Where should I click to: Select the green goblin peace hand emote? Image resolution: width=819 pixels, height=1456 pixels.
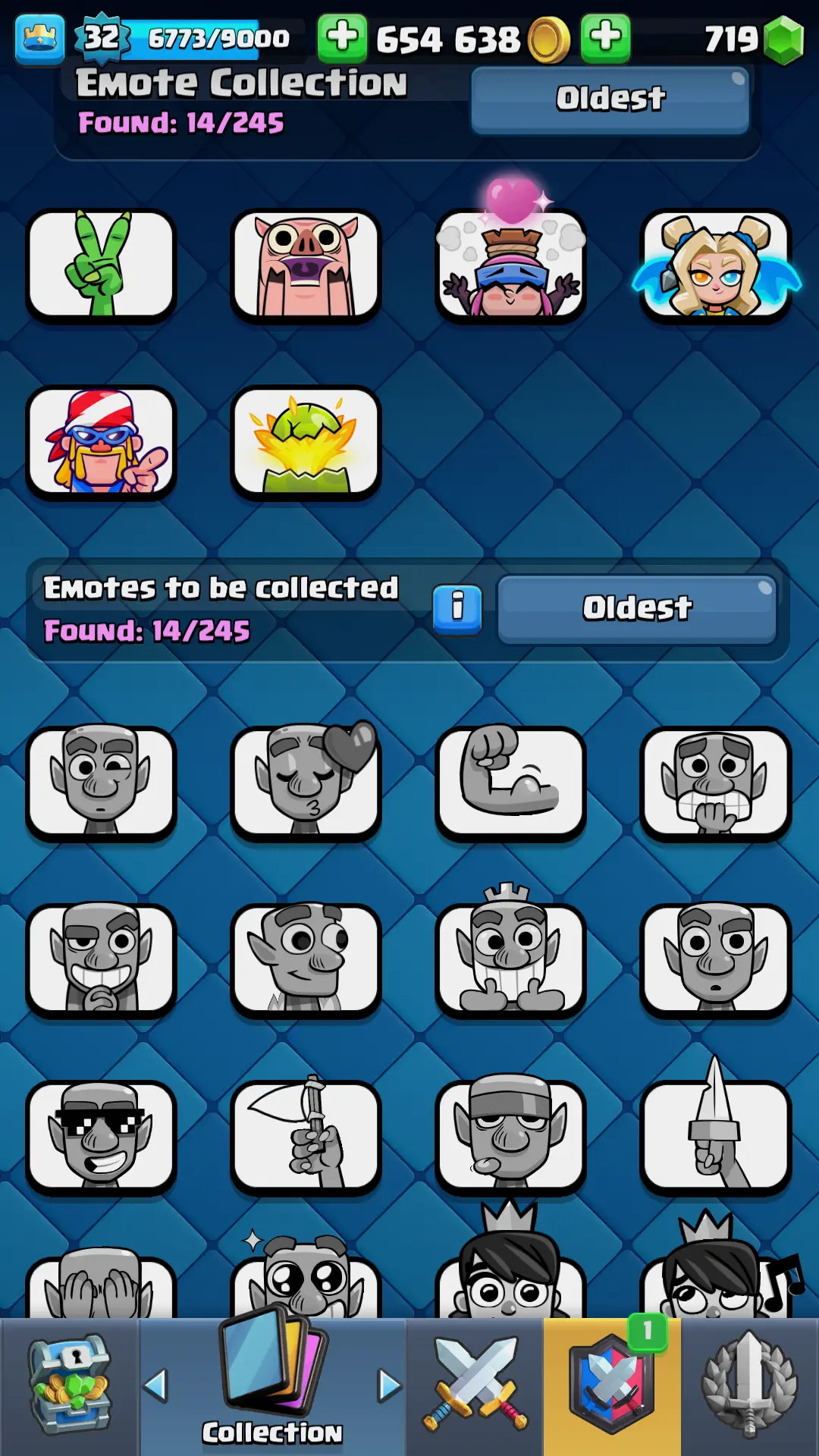pos(101,265)
